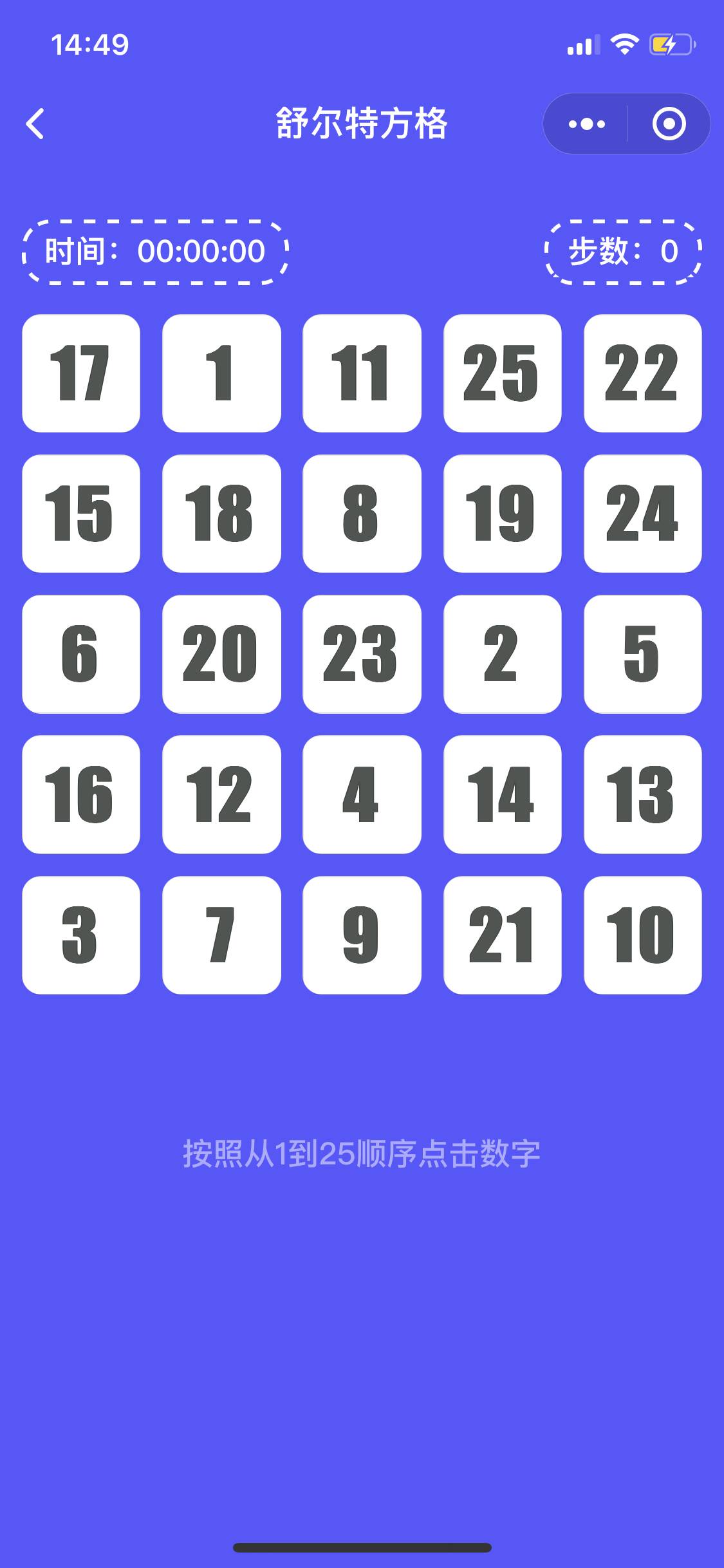Select the number 25 tile

pos(502,373)
